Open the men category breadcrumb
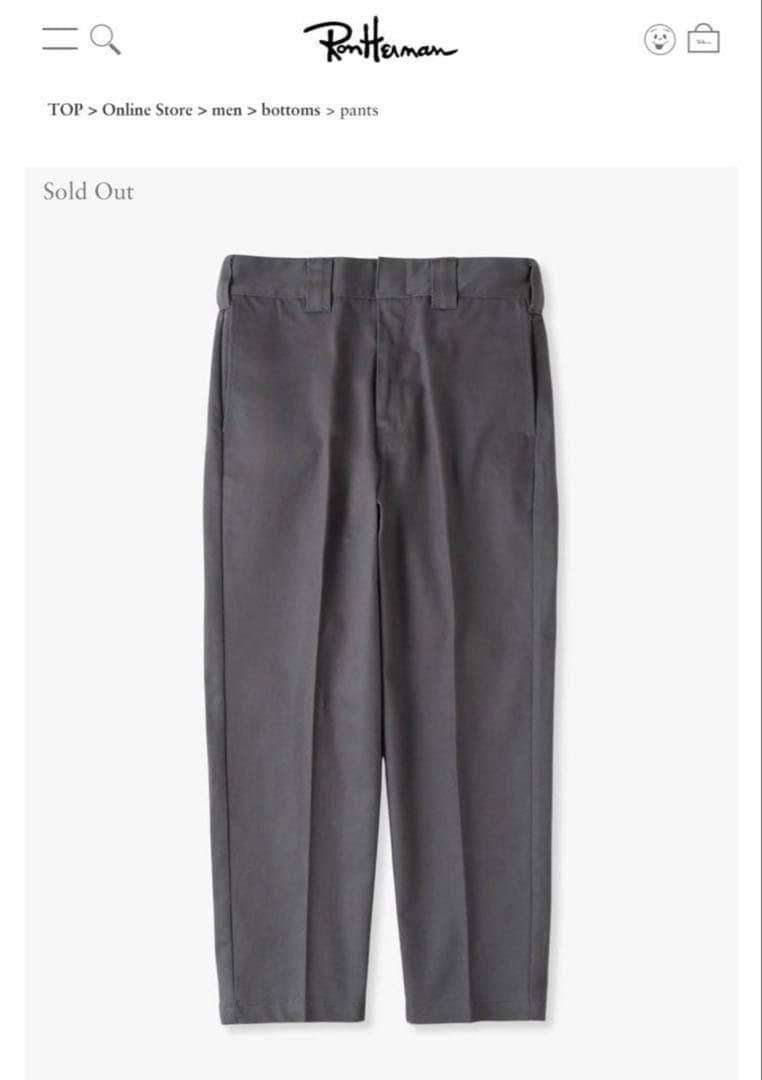Viewport: 762px width, 1080px height. click(229, 113)
